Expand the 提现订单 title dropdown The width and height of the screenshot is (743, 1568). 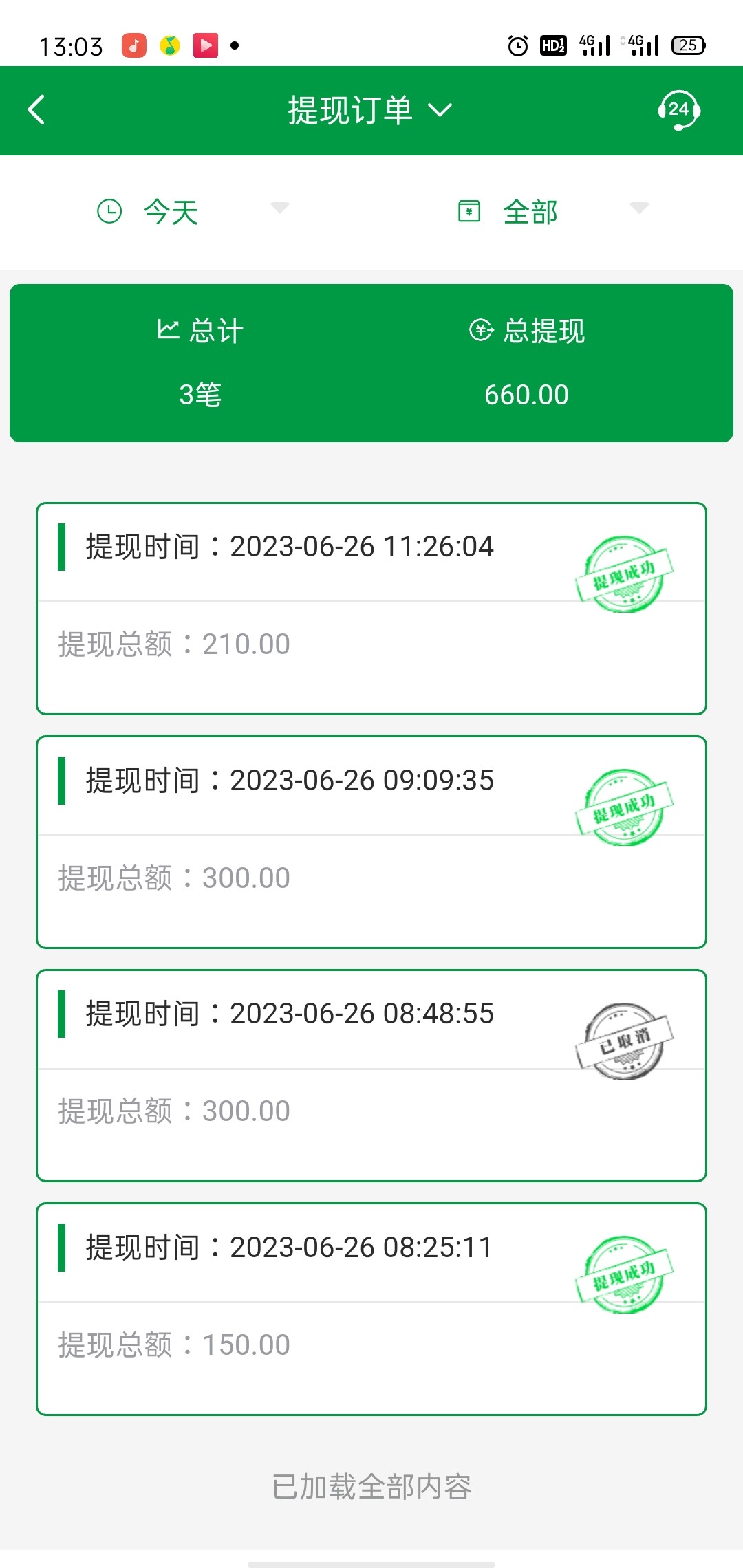click(370, 110)
